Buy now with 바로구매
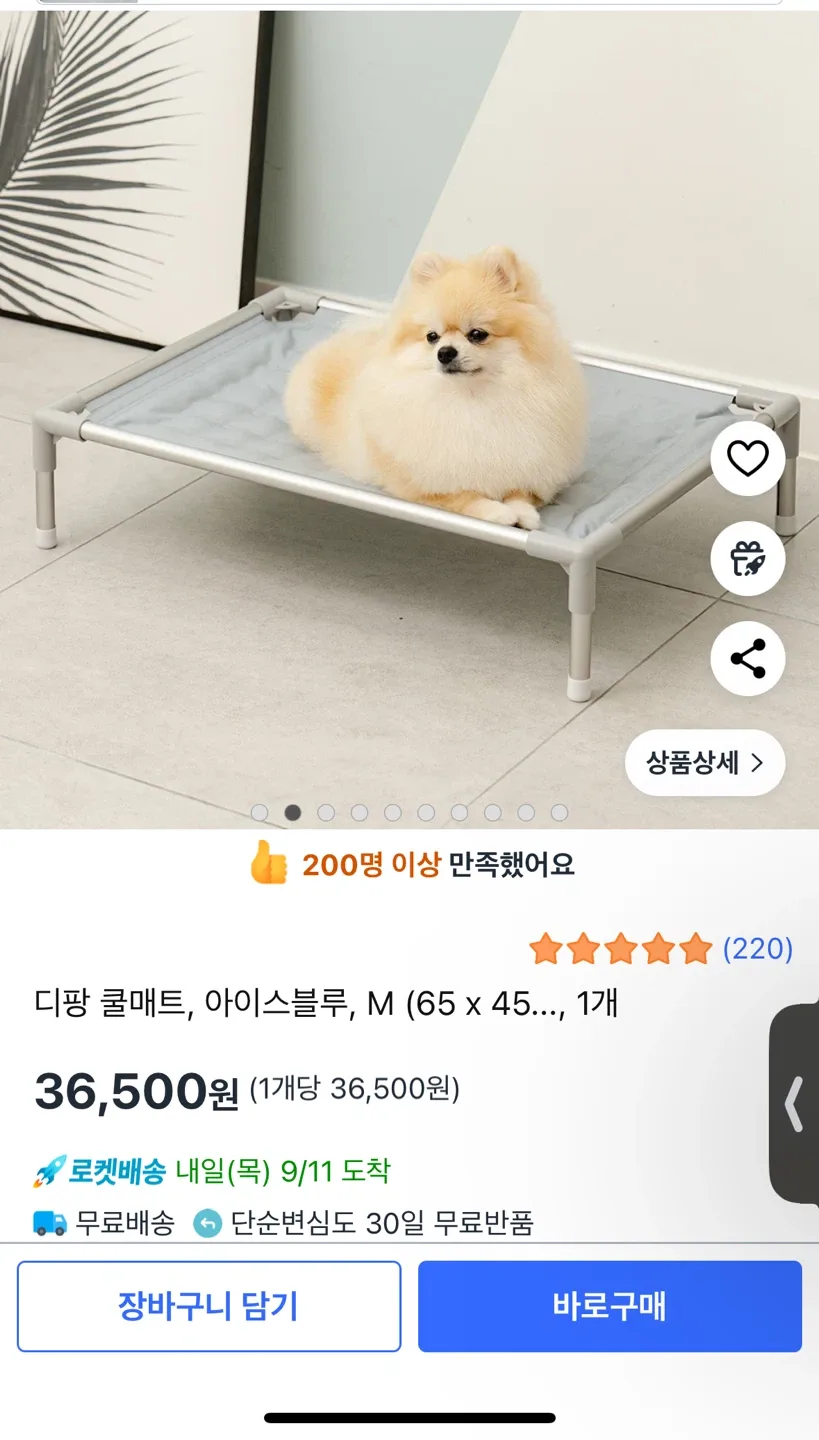 click(610, 1306)
